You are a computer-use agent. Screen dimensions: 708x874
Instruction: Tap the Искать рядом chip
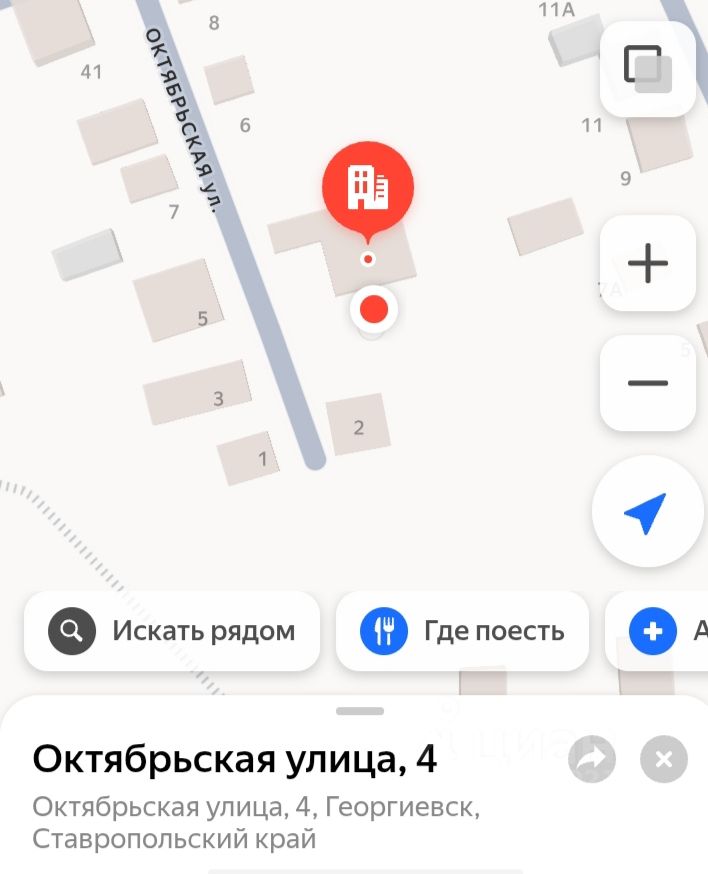(x=172, y=631)
